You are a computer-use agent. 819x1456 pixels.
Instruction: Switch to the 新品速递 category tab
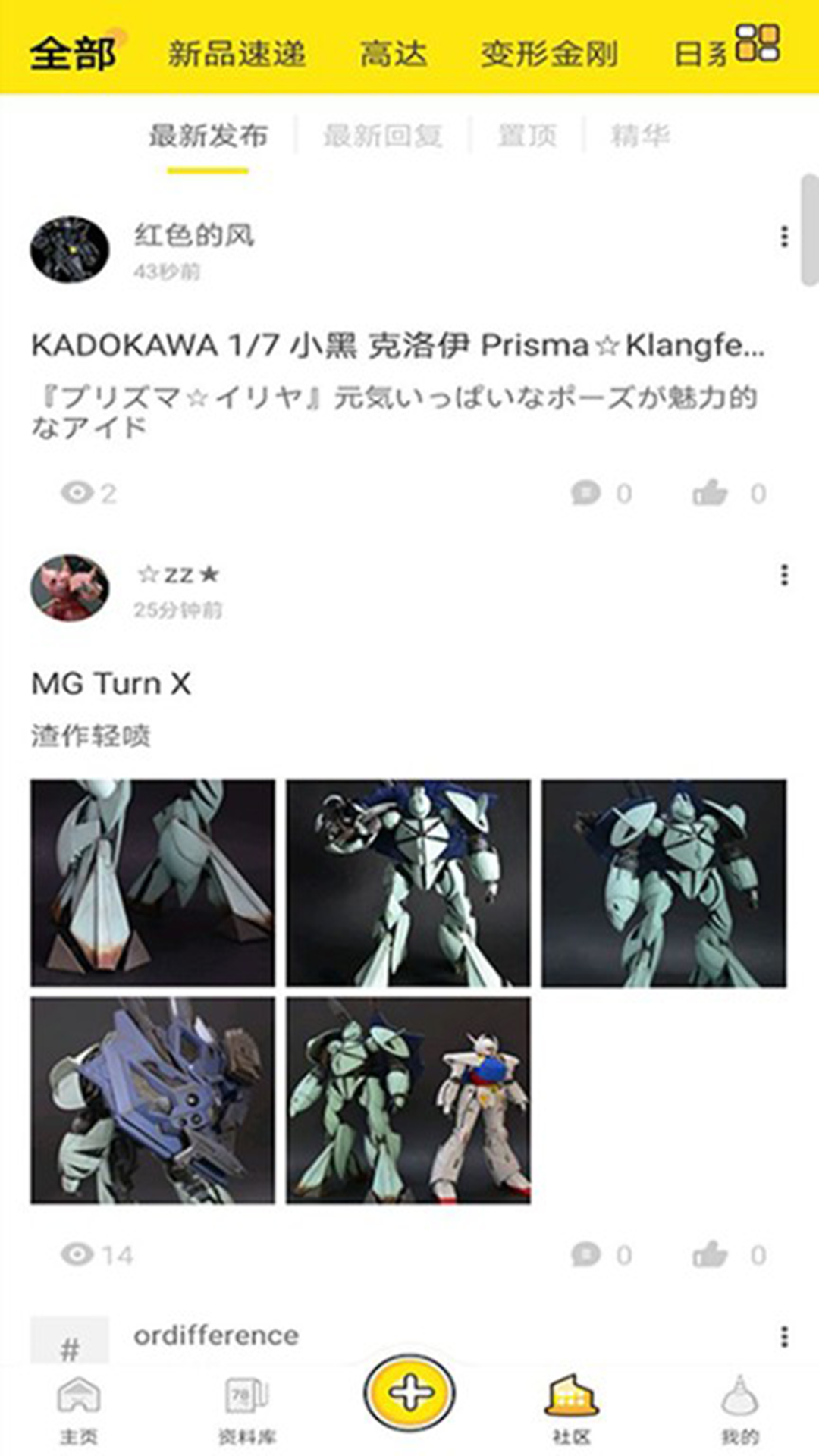pos(237,55)
